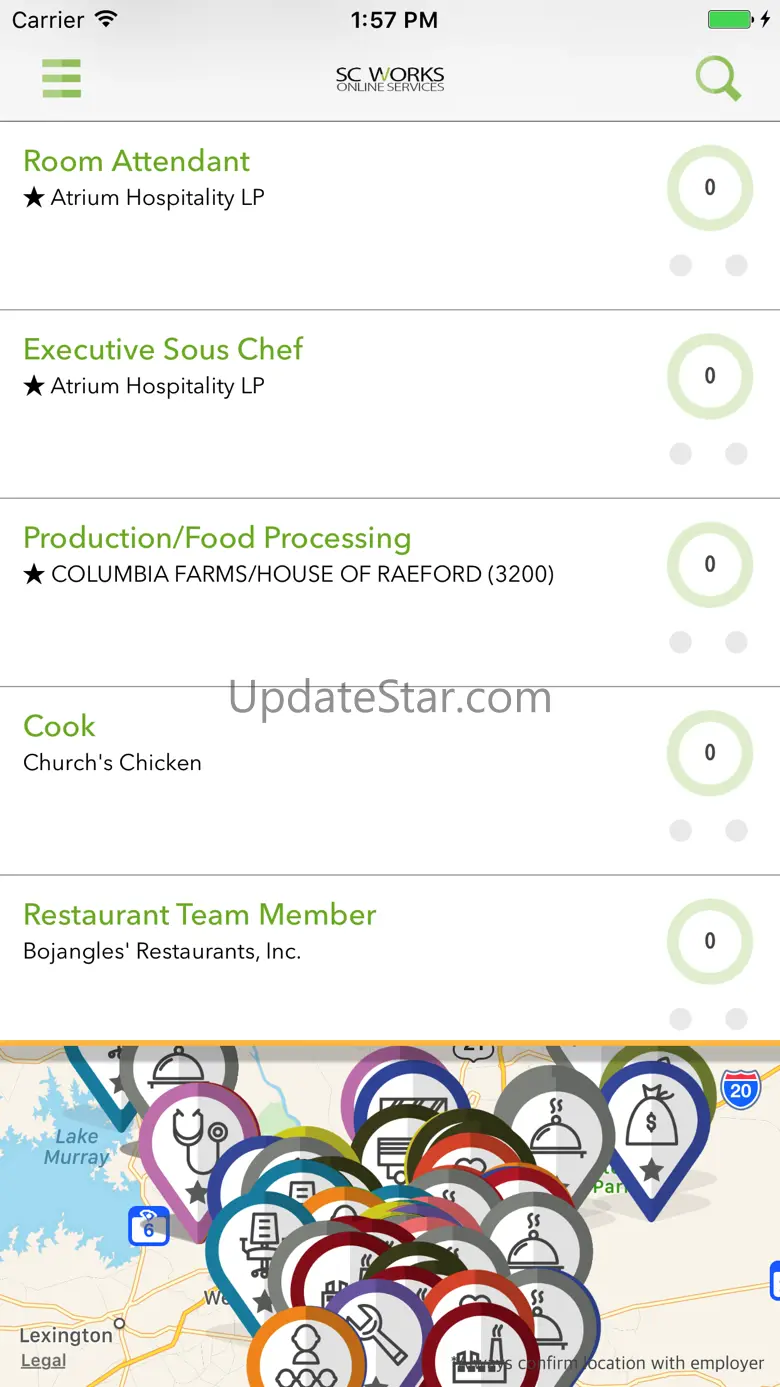The width and height of the screenshot is (780, 1387).
Task: Open the hamburger menu
Action: (61, 78)
